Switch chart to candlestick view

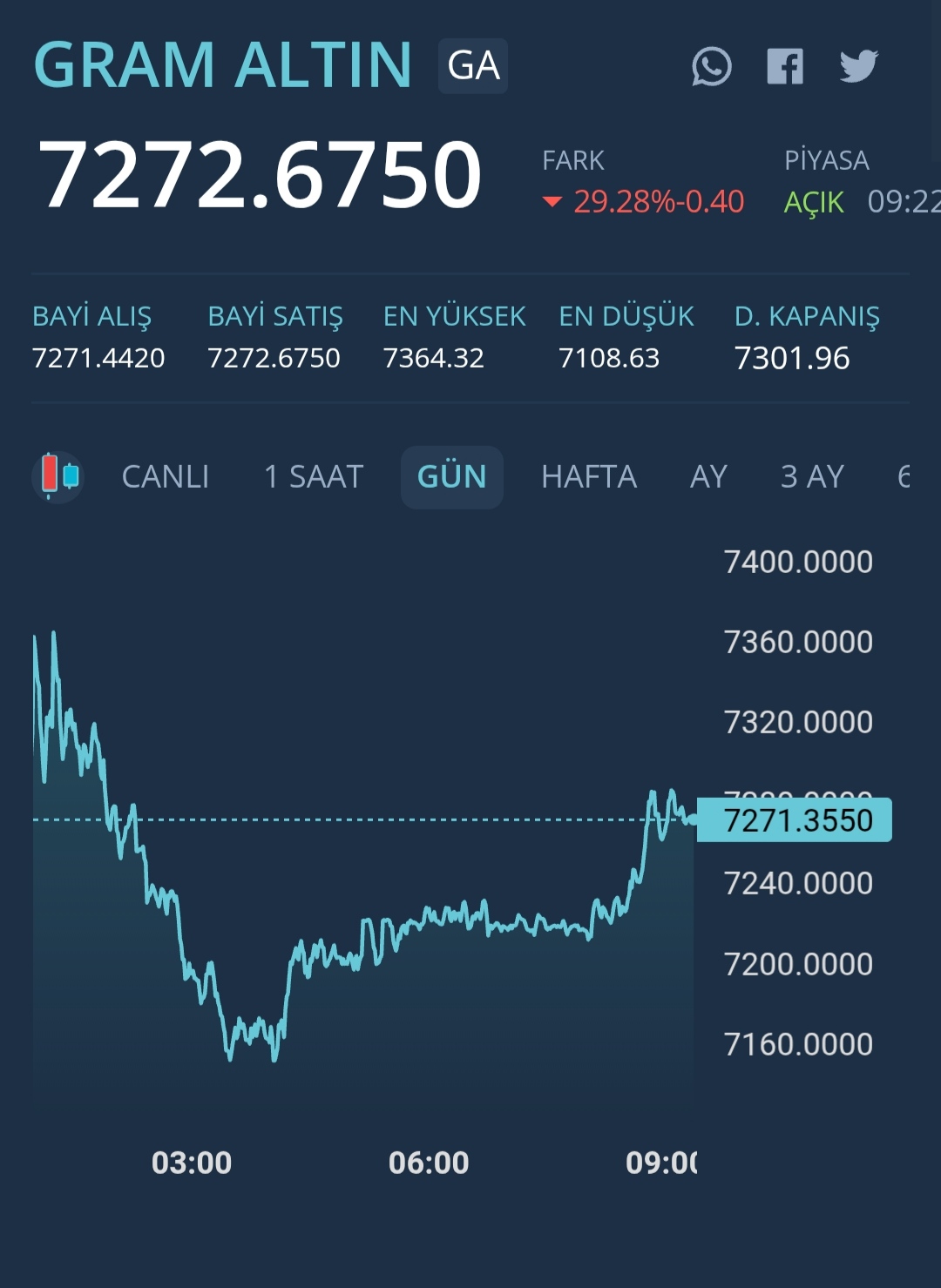coord(58,476)
